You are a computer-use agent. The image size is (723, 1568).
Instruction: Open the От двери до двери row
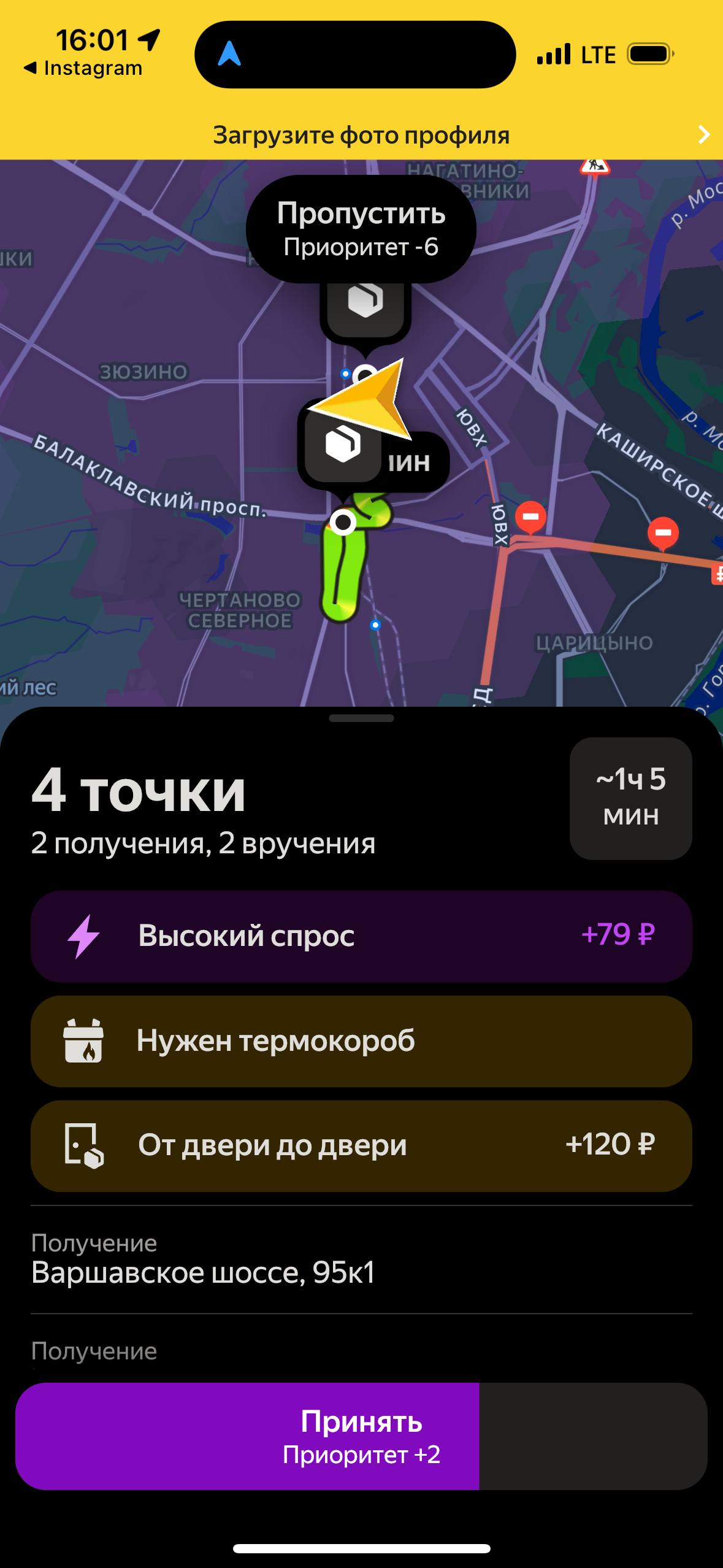point(361,1145)
